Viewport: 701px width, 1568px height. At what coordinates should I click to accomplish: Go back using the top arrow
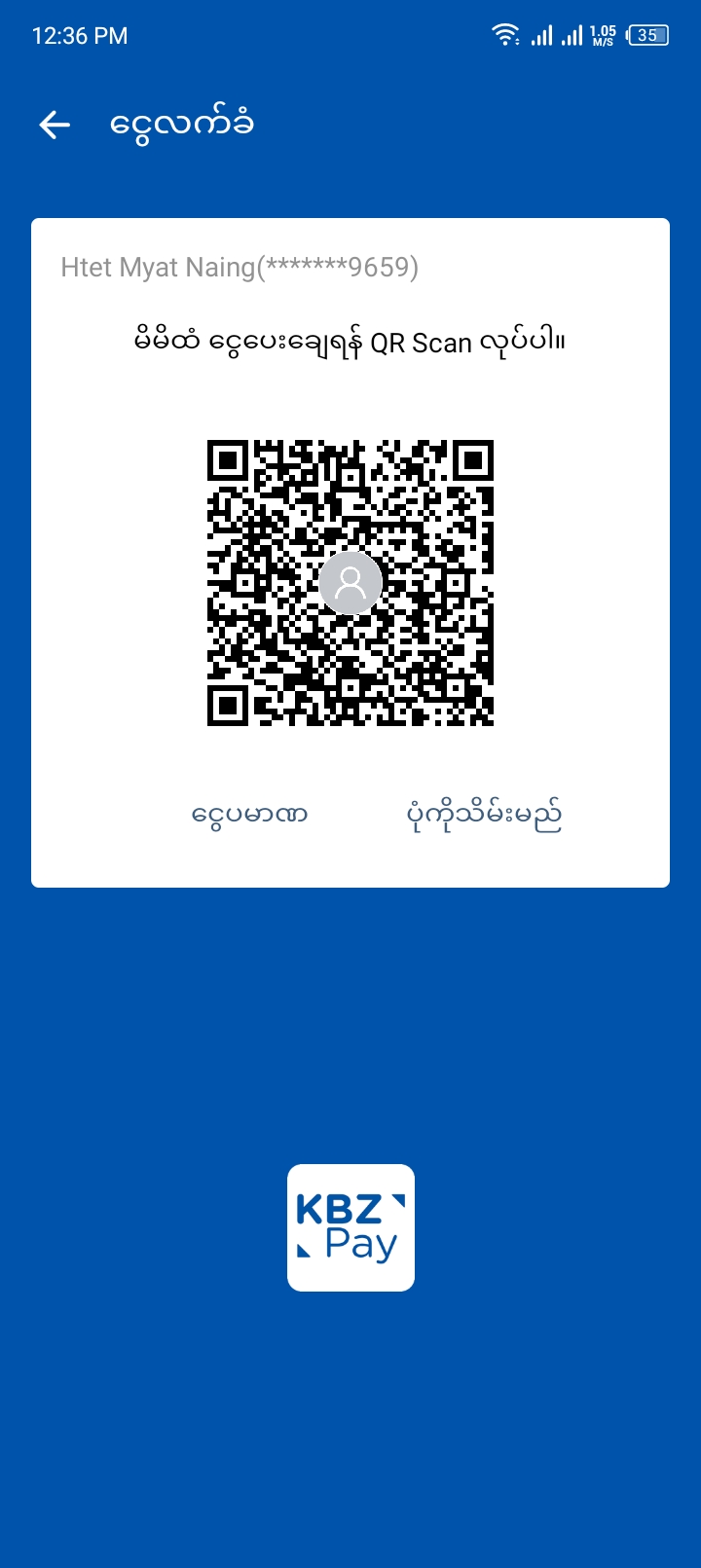click(55, 125)
